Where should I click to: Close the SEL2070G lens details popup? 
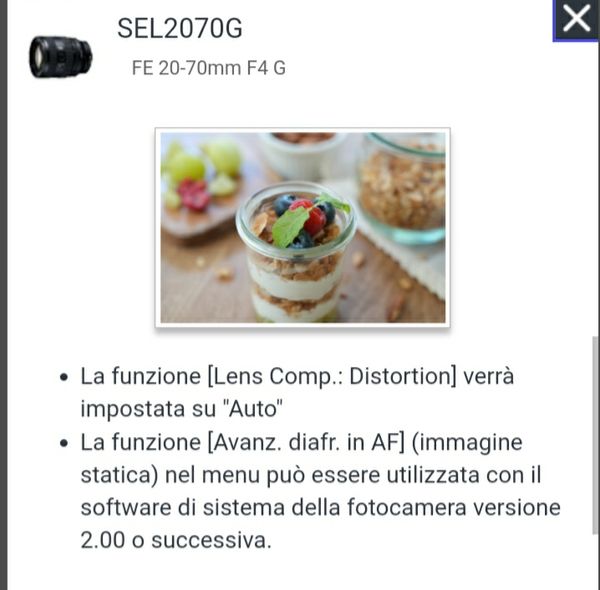click(x=576, y=19)
